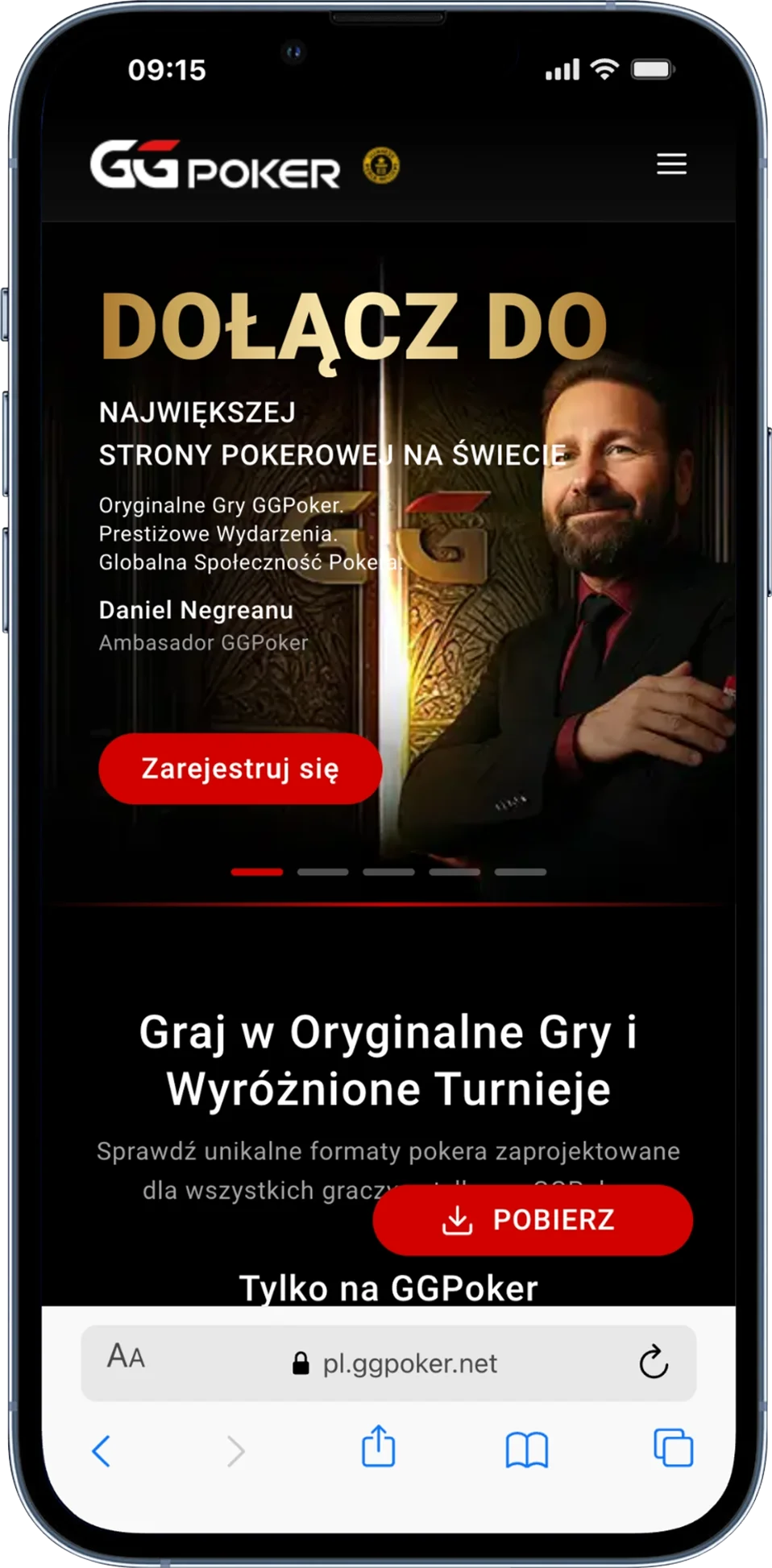772x1568 pixels.
Task: Select the second carousel indicator
Action: click(x=322, y=872)
